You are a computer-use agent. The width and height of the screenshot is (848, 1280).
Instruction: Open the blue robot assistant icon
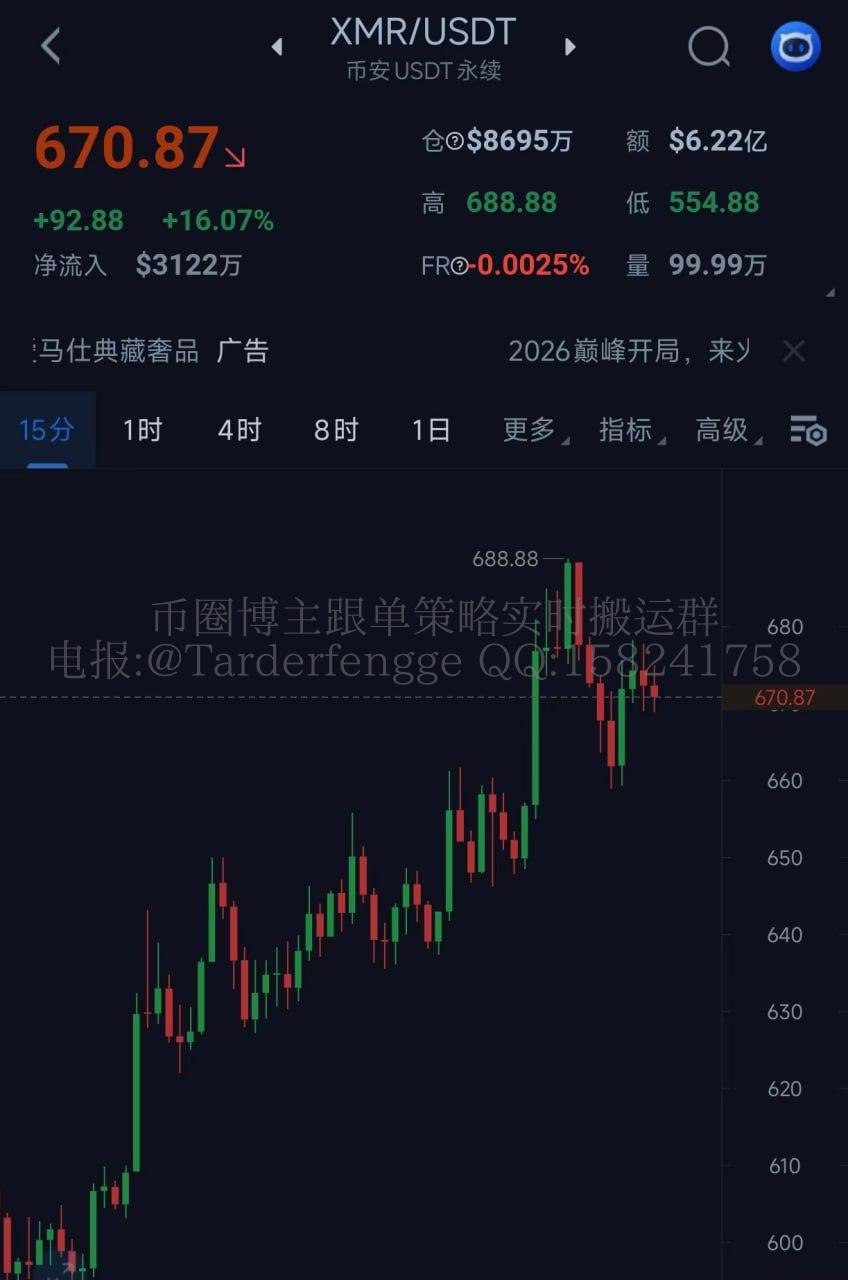pyautogui.click(x=795, y=46)
